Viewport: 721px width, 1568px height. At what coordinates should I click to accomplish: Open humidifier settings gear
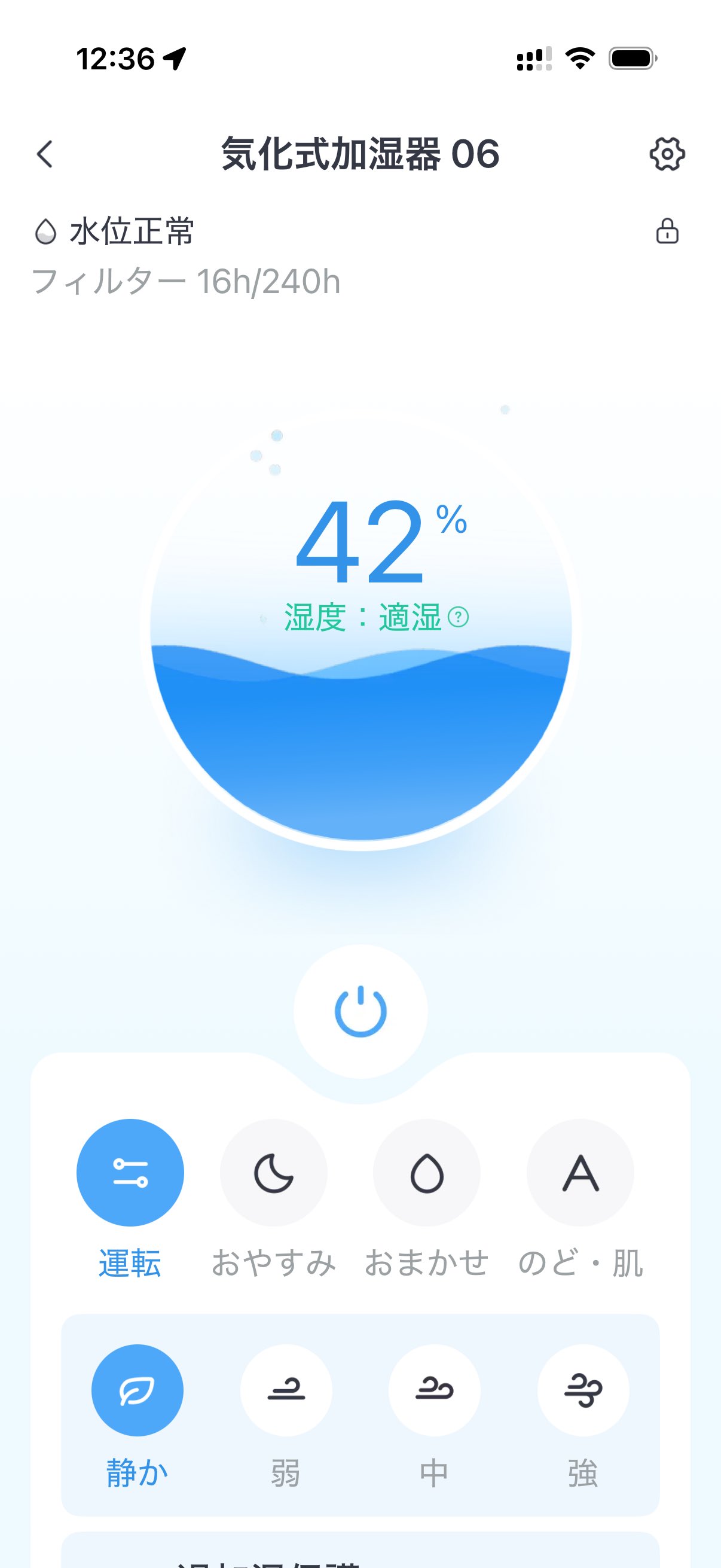click(667, 154)
